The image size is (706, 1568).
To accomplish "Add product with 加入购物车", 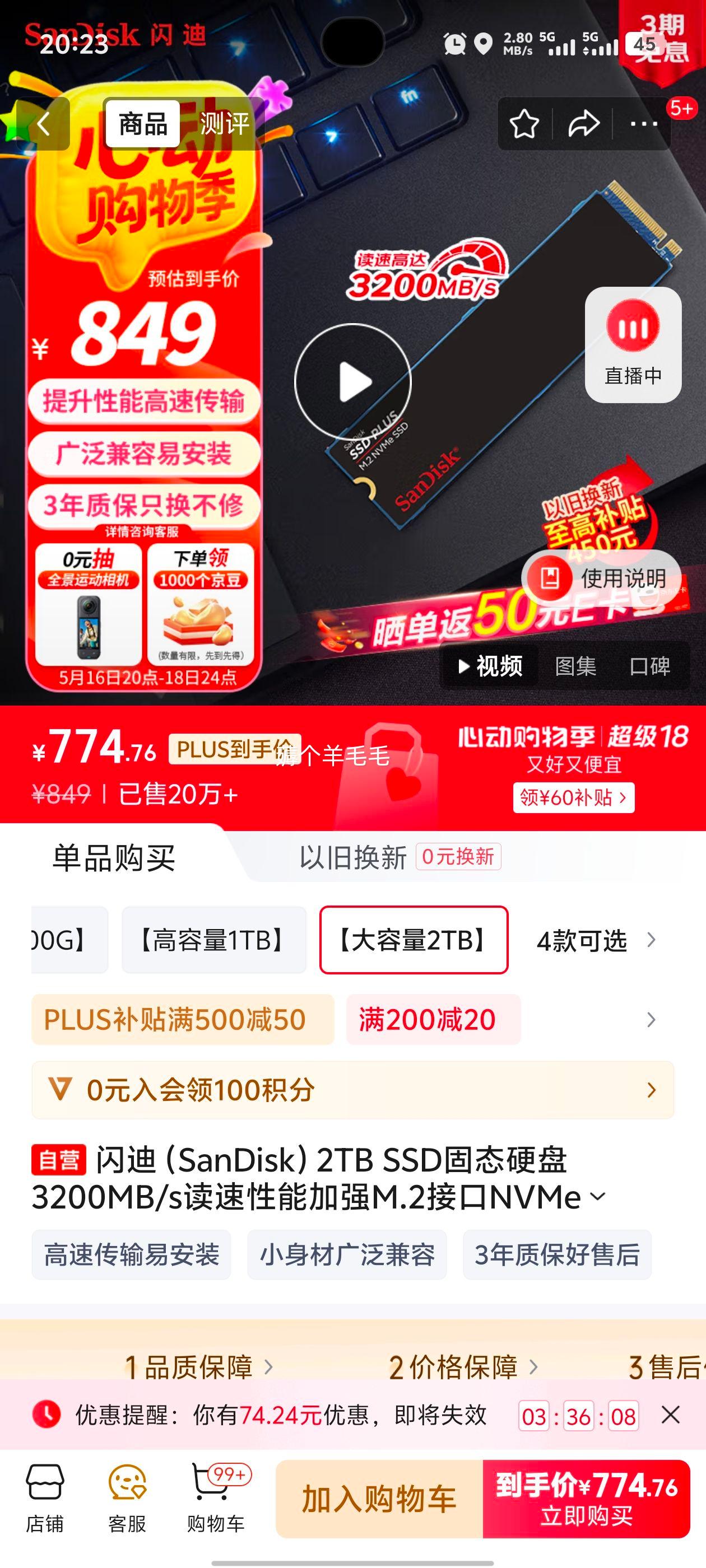I will point(379,1499).
